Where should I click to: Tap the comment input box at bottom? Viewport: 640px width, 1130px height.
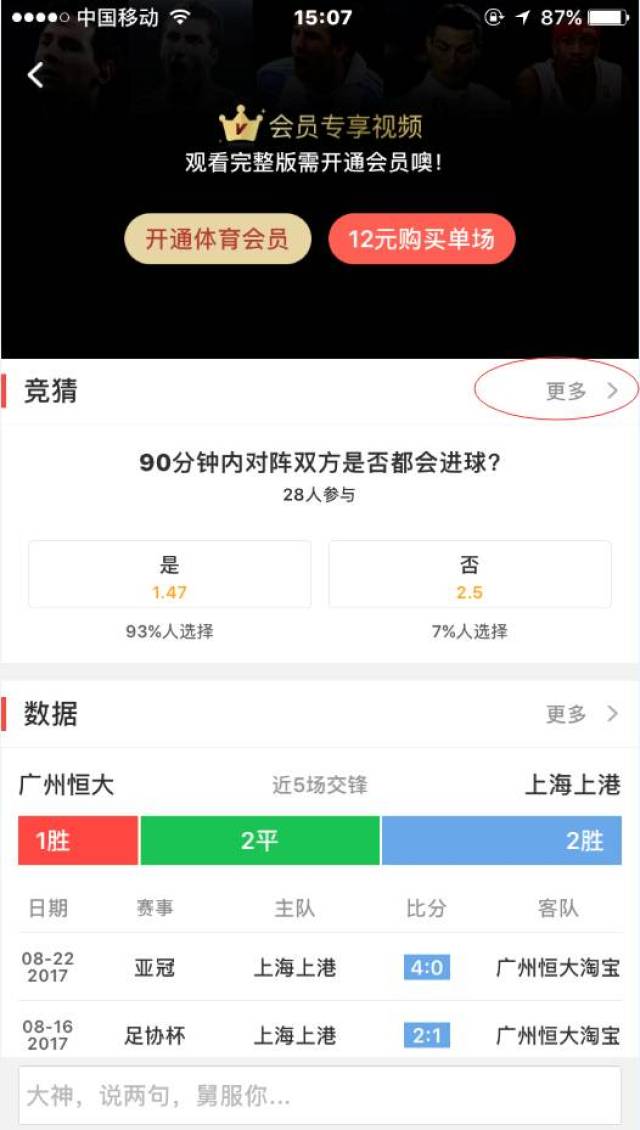(x=319, y=1095)
